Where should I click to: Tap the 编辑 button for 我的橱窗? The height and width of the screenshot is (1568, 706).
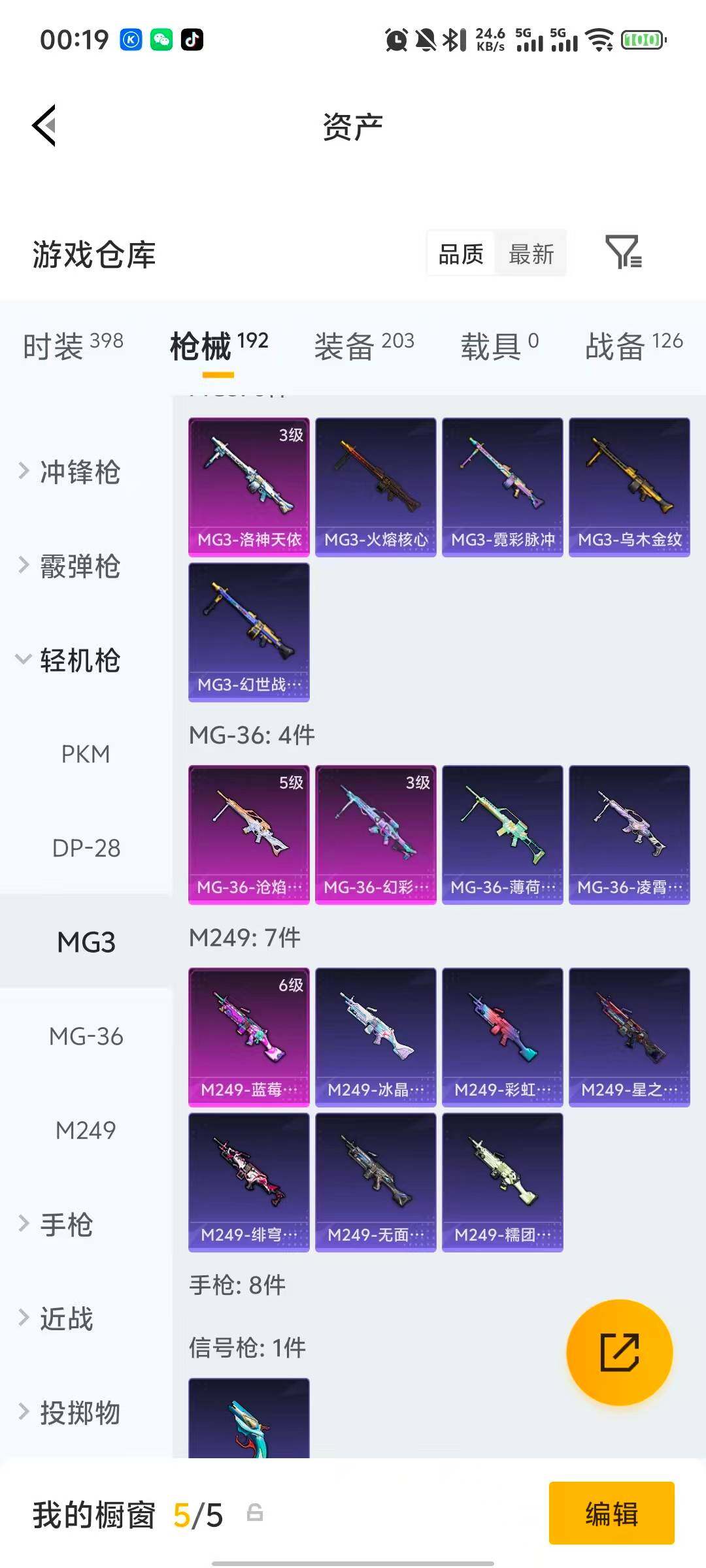(611, 1513)
